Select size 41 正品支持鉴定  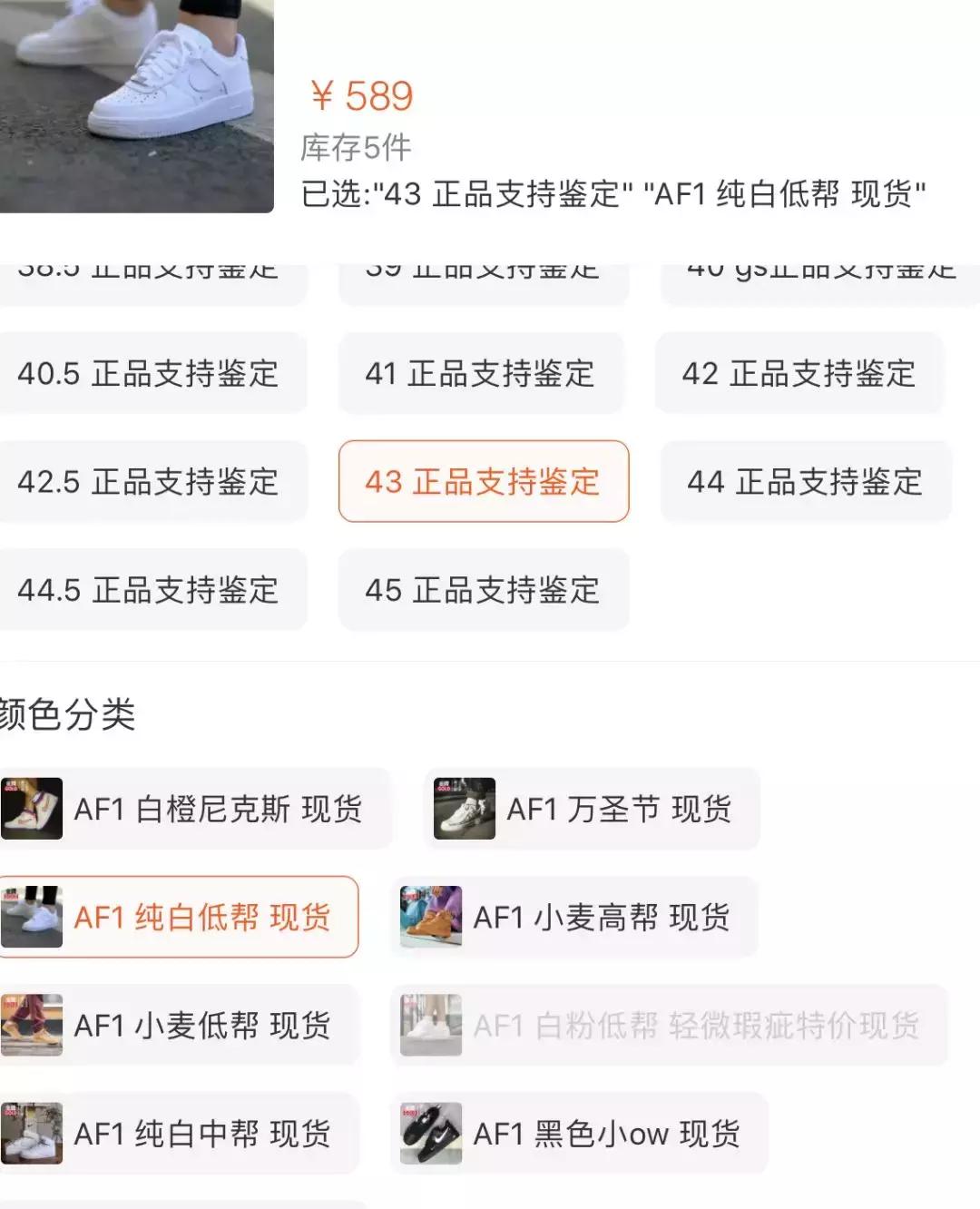click(x=482, y=374)
